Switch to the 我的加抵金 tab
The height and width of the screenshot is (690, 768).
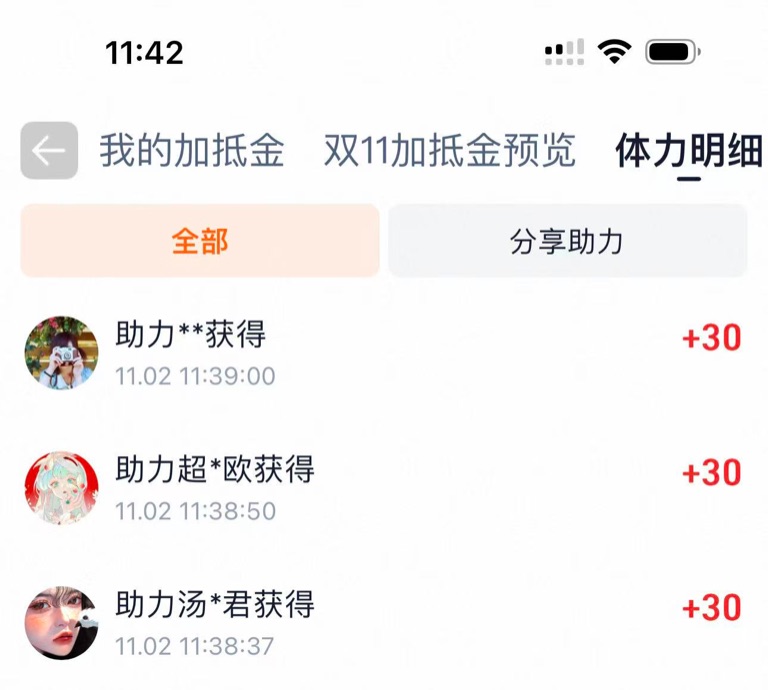click(x=191, y=151)
